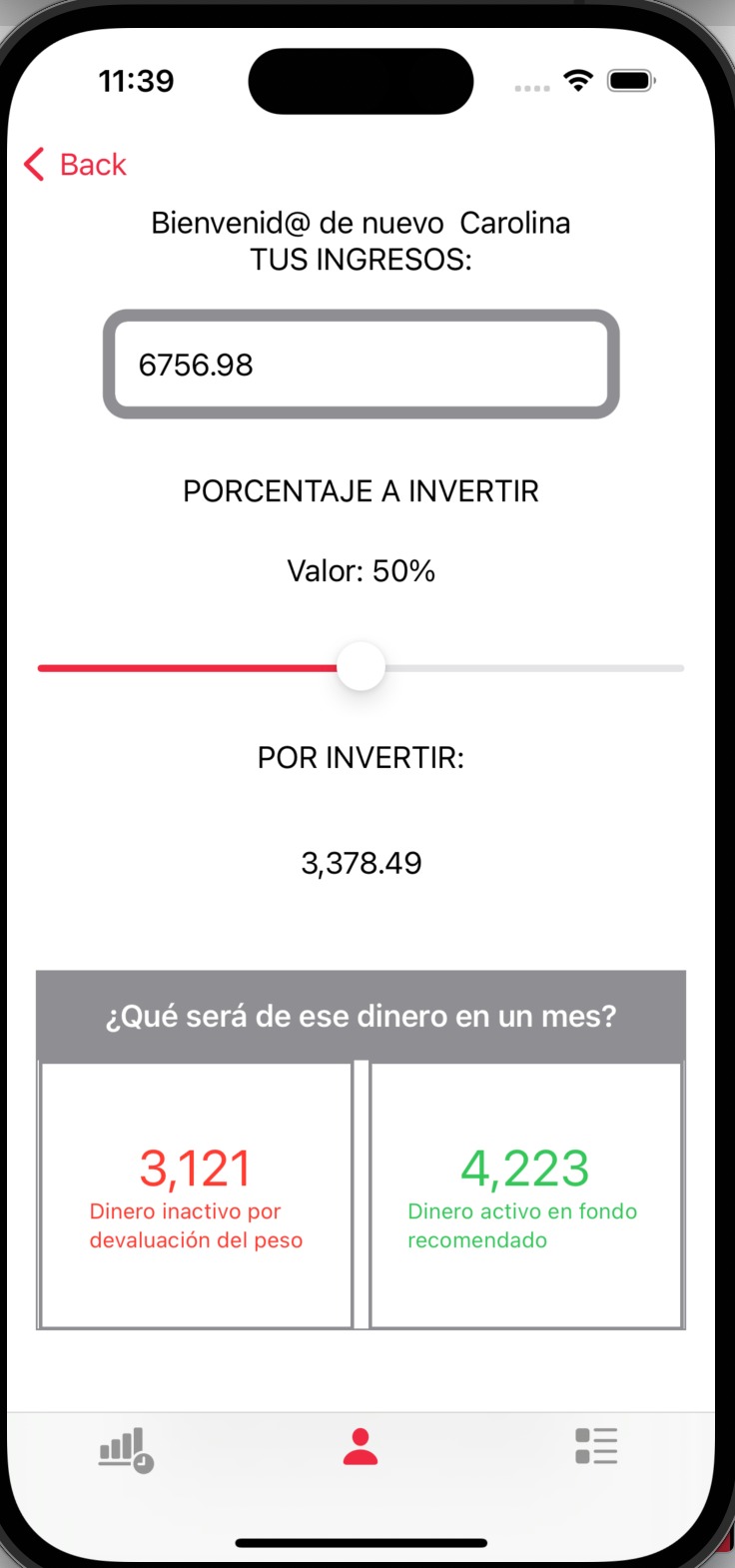
Task: Open the chart with clock tab
Action: click(126, 1449)
